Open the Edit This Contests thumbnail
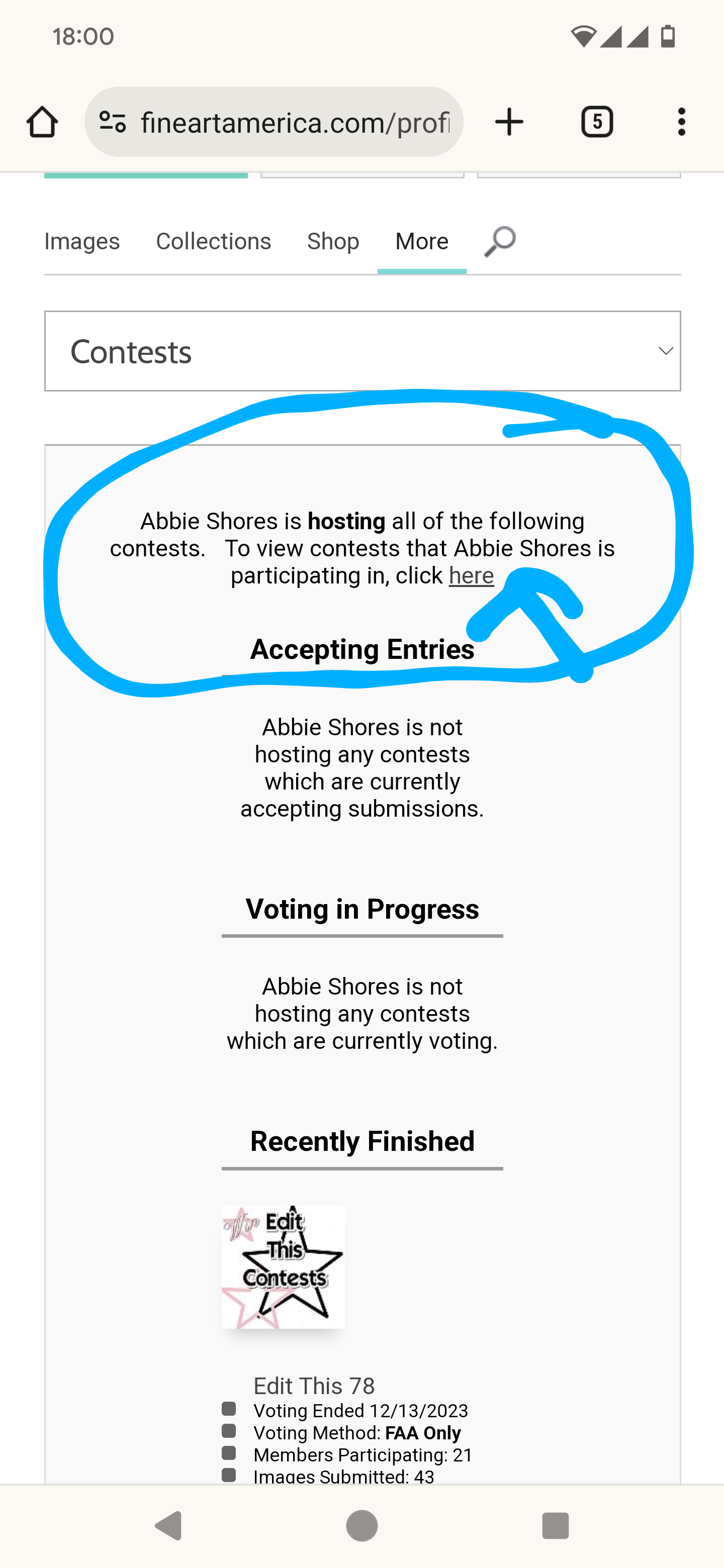The width and height of the screenshot is (724, 1568). pyautogui.click(x=283, y=1266)
